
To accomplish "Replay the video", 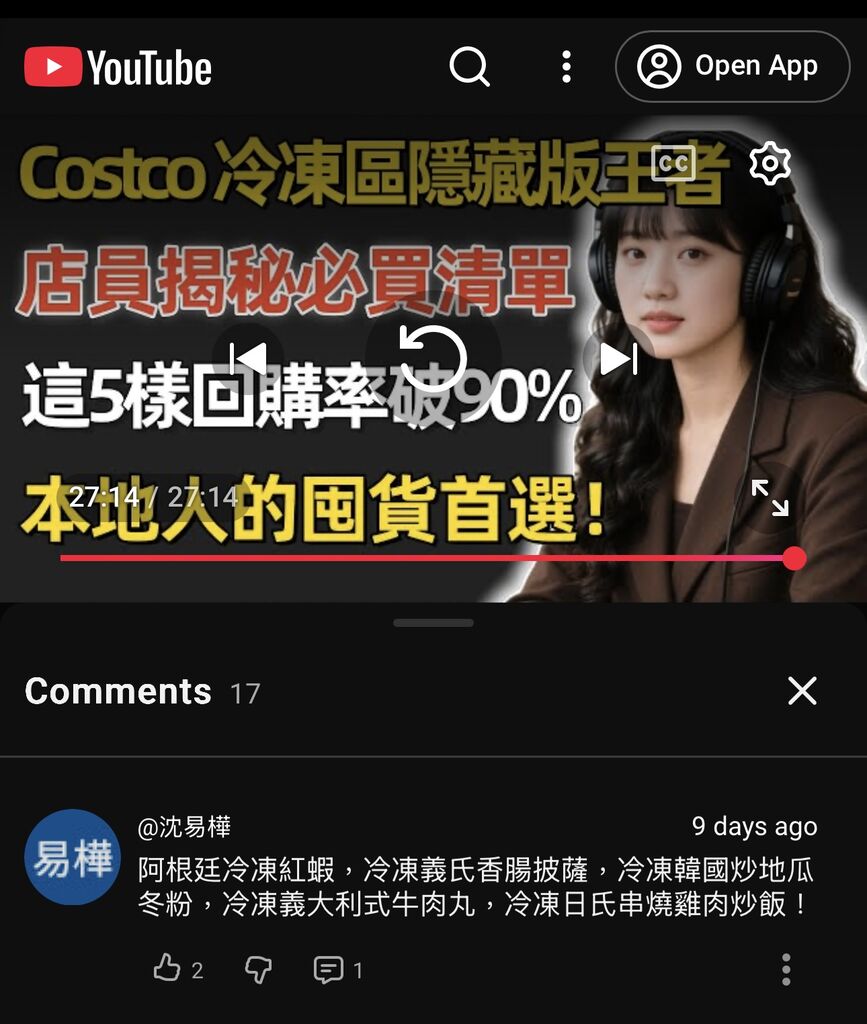I will (x=433, y=358).
